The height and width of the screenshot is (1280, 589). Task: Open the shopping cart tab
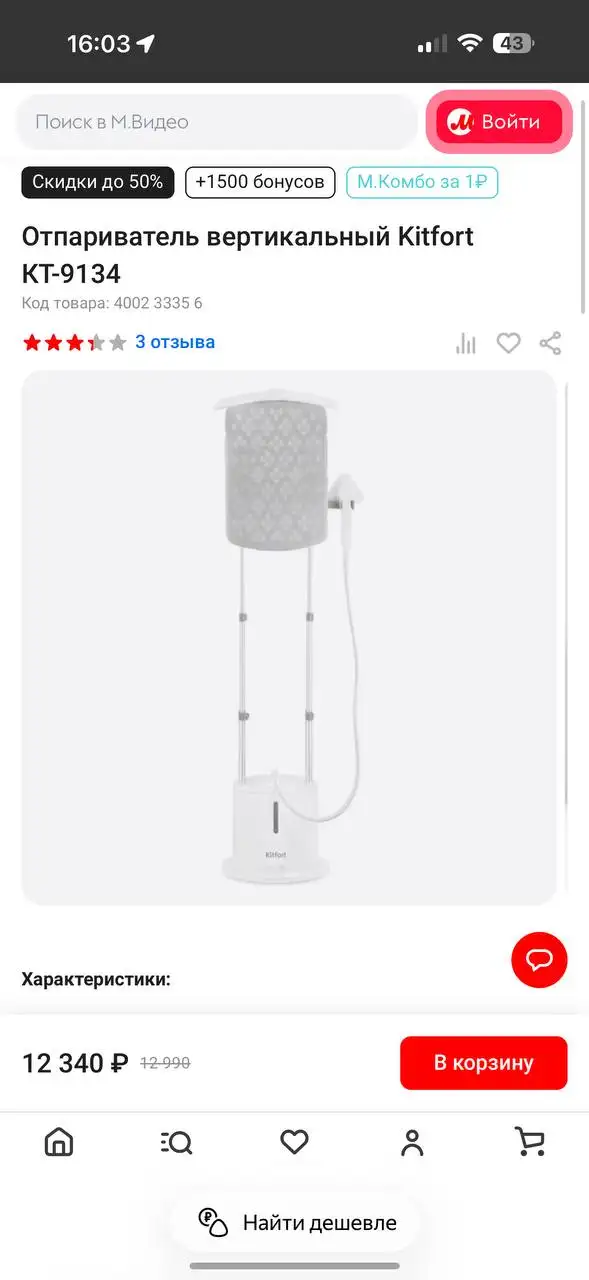click(529, 1142)
